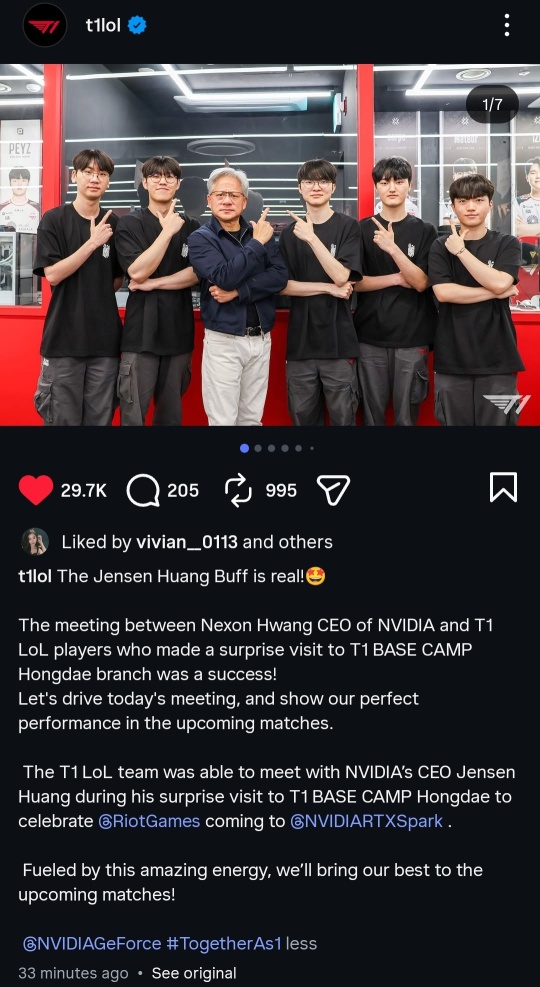Bookmark this post
The image size is (540, 987).
[x=503, y=487]
